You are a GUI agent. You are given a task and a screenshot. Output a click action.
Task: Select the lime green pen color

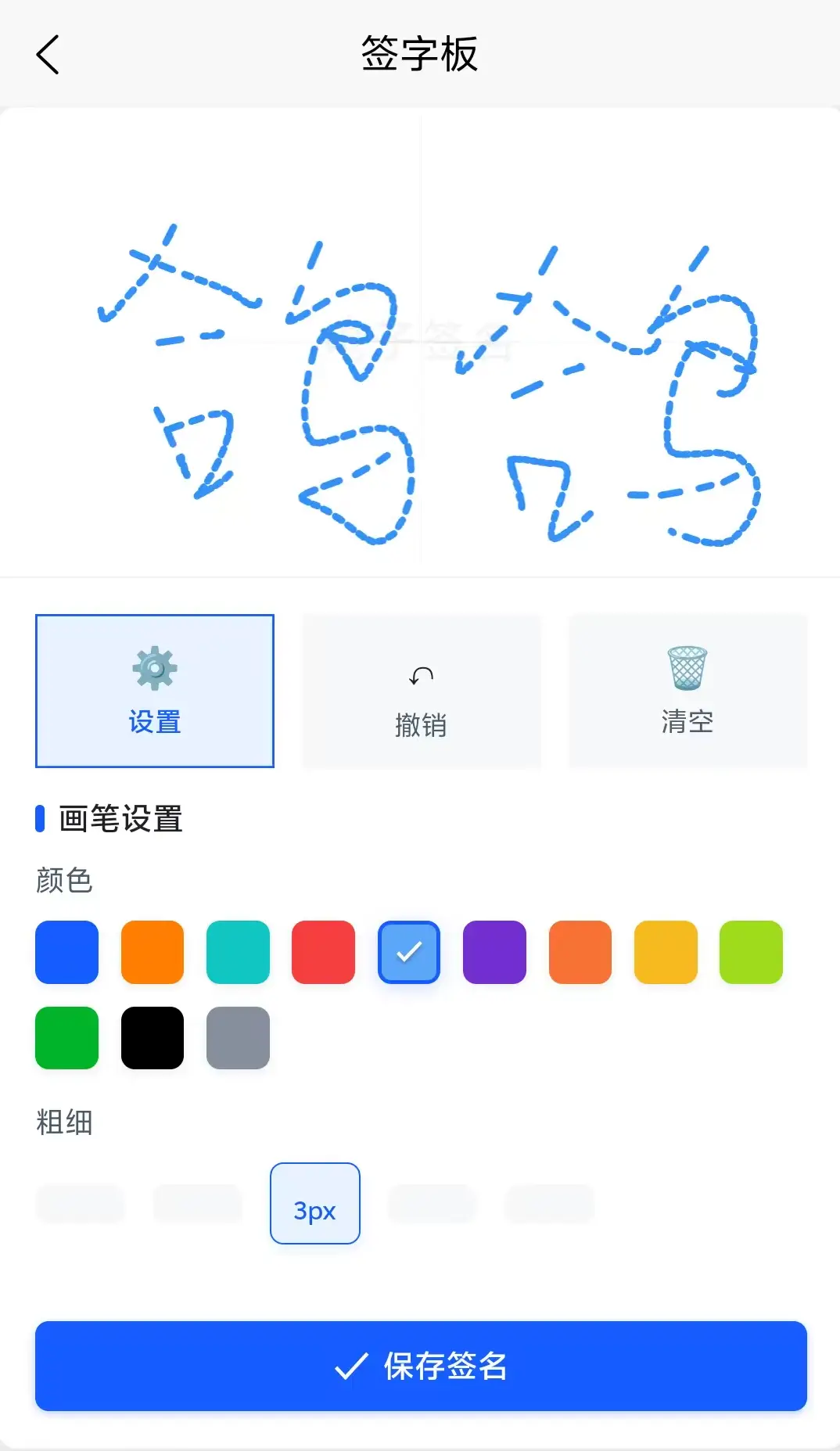tap(751, 952)
